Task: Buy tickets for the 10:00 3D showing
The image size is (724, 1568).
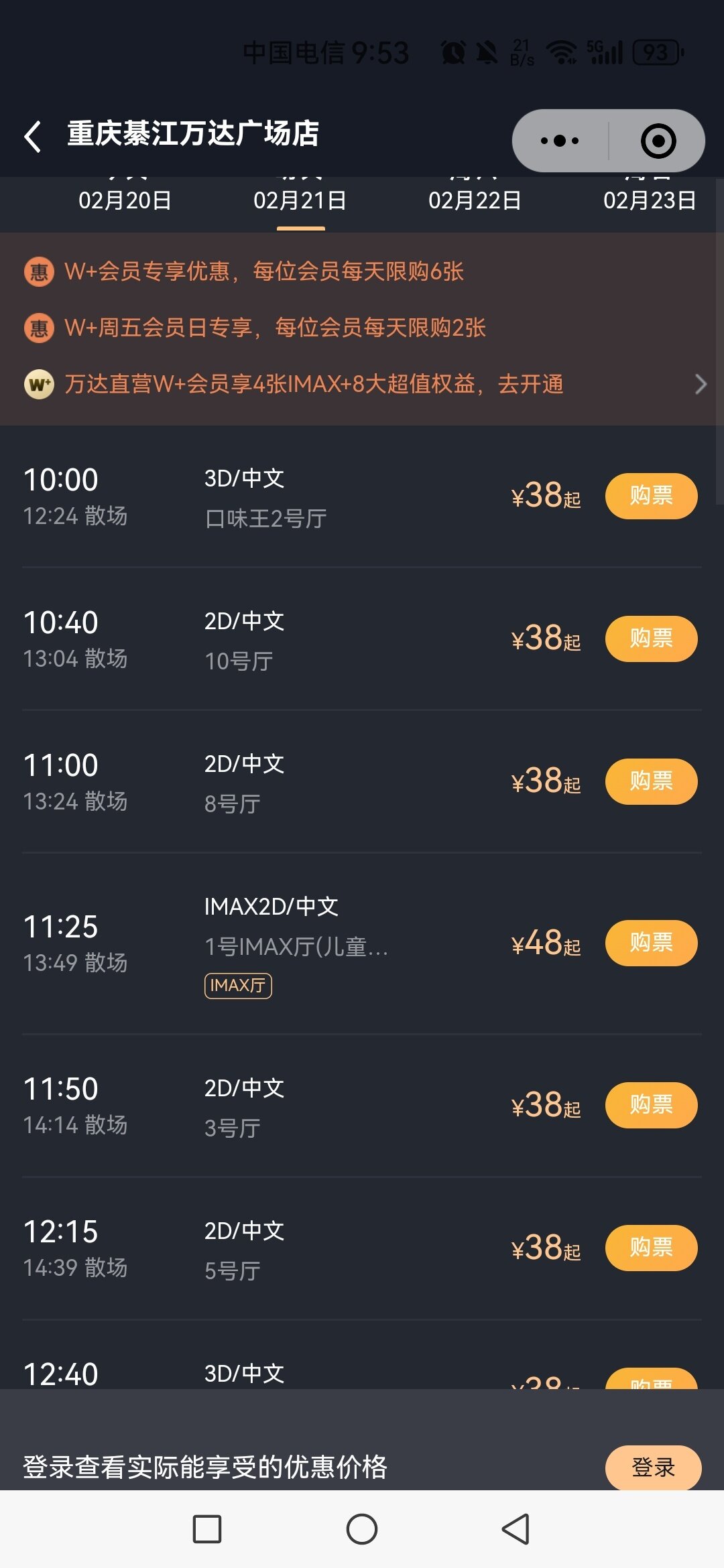Action: click(651, 496)
